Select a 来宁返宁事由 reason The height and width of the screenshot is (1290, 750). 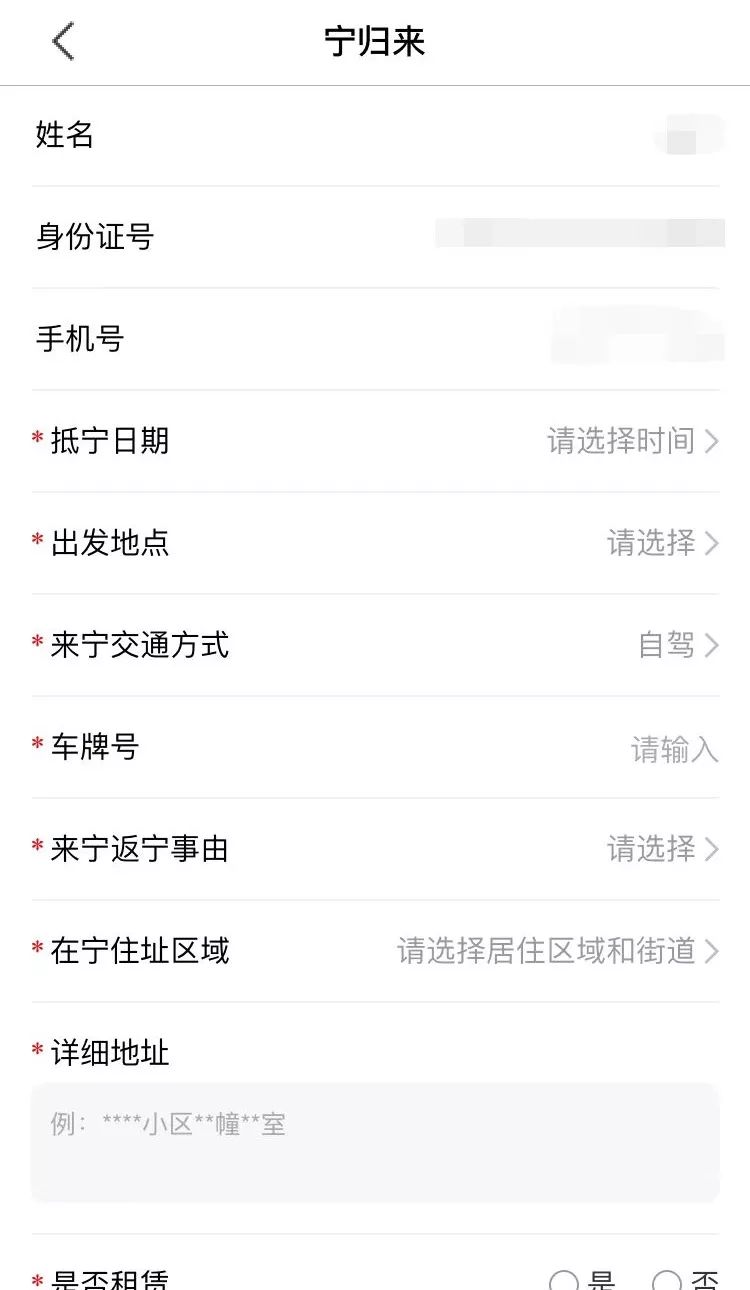point(662,849)
